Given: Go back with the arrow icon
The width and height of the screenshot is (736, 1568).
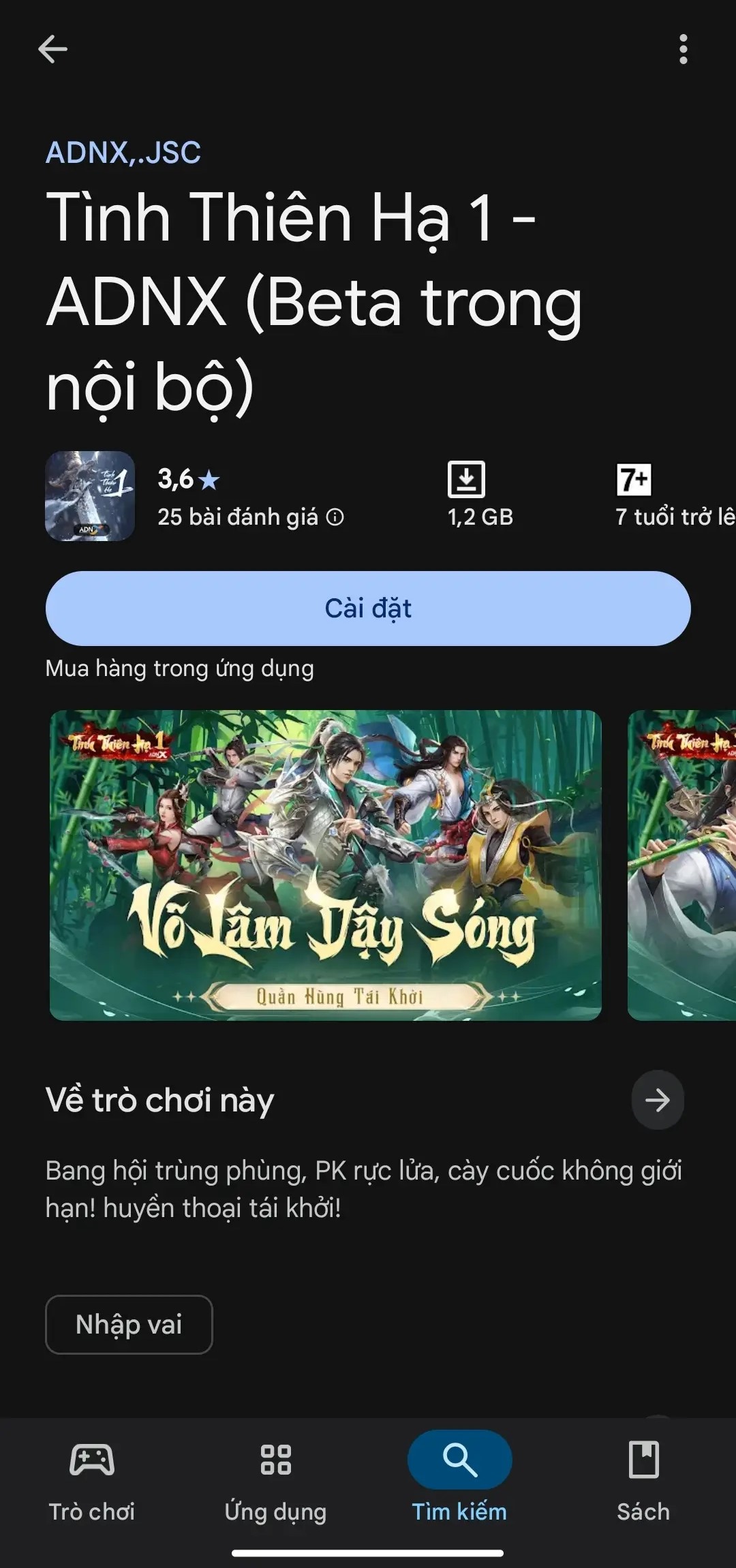Looking at the screenshot, I should pyautogui.click(x=52, y=49).
